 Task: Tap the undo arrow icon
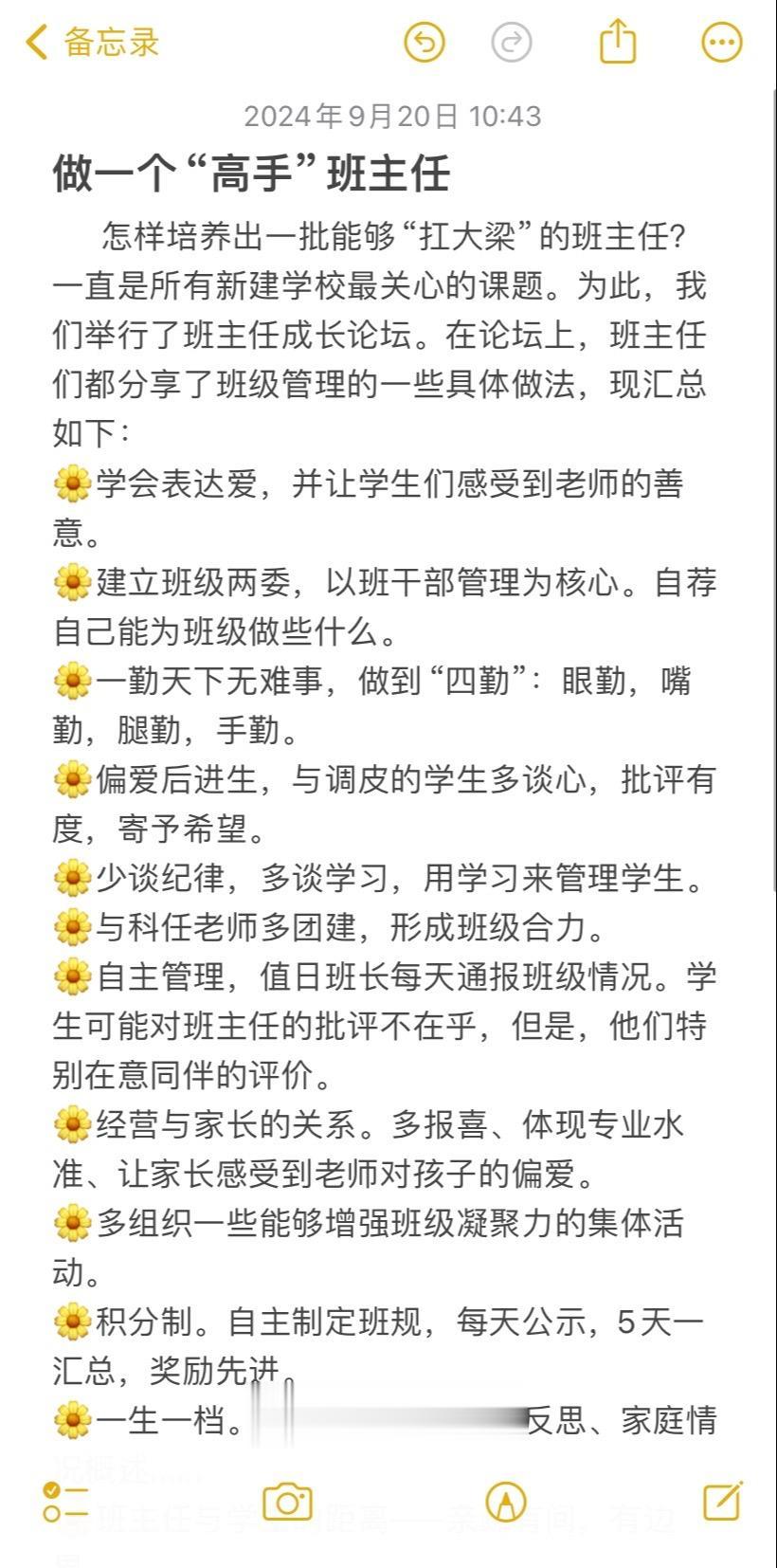(425, 42)
